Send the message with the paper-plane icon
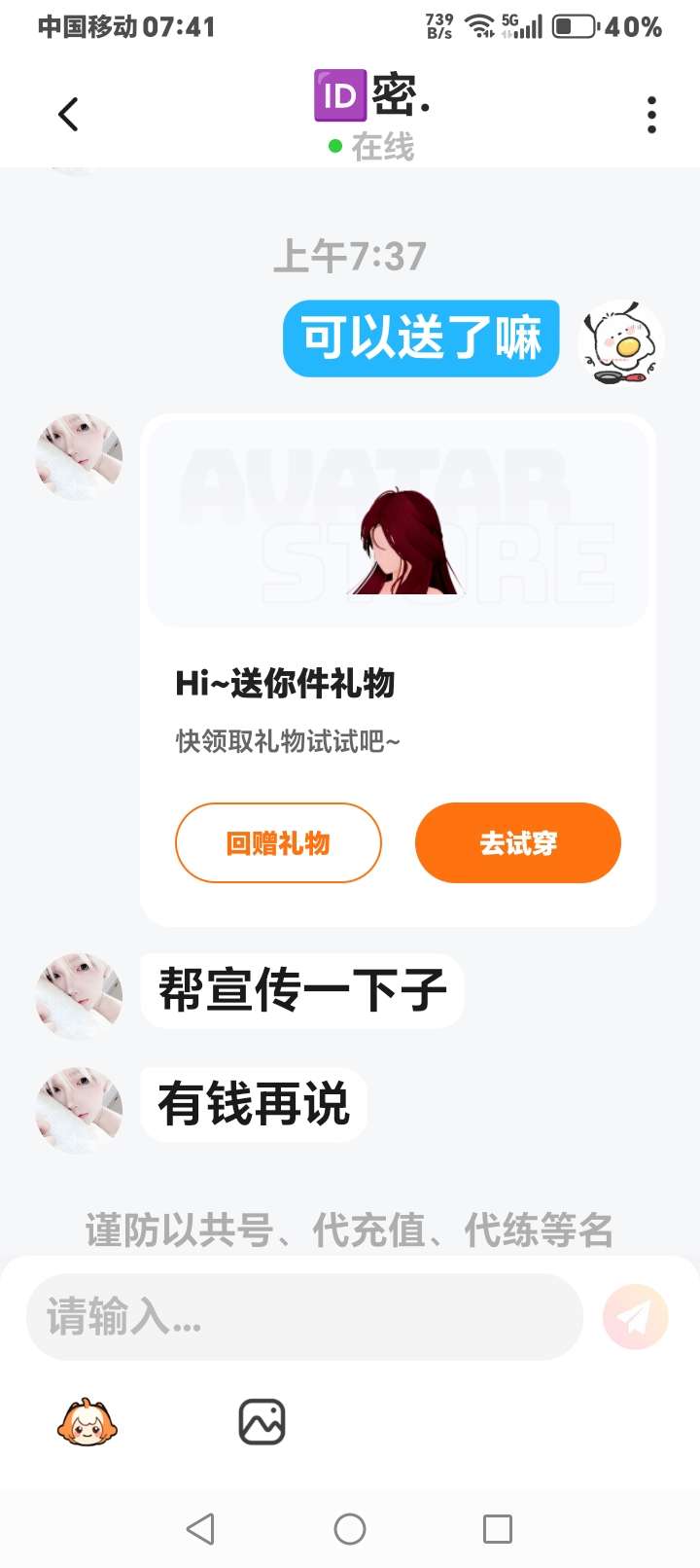The height and width of the screenshot is (1568, 700). (x=635, y=1317)
